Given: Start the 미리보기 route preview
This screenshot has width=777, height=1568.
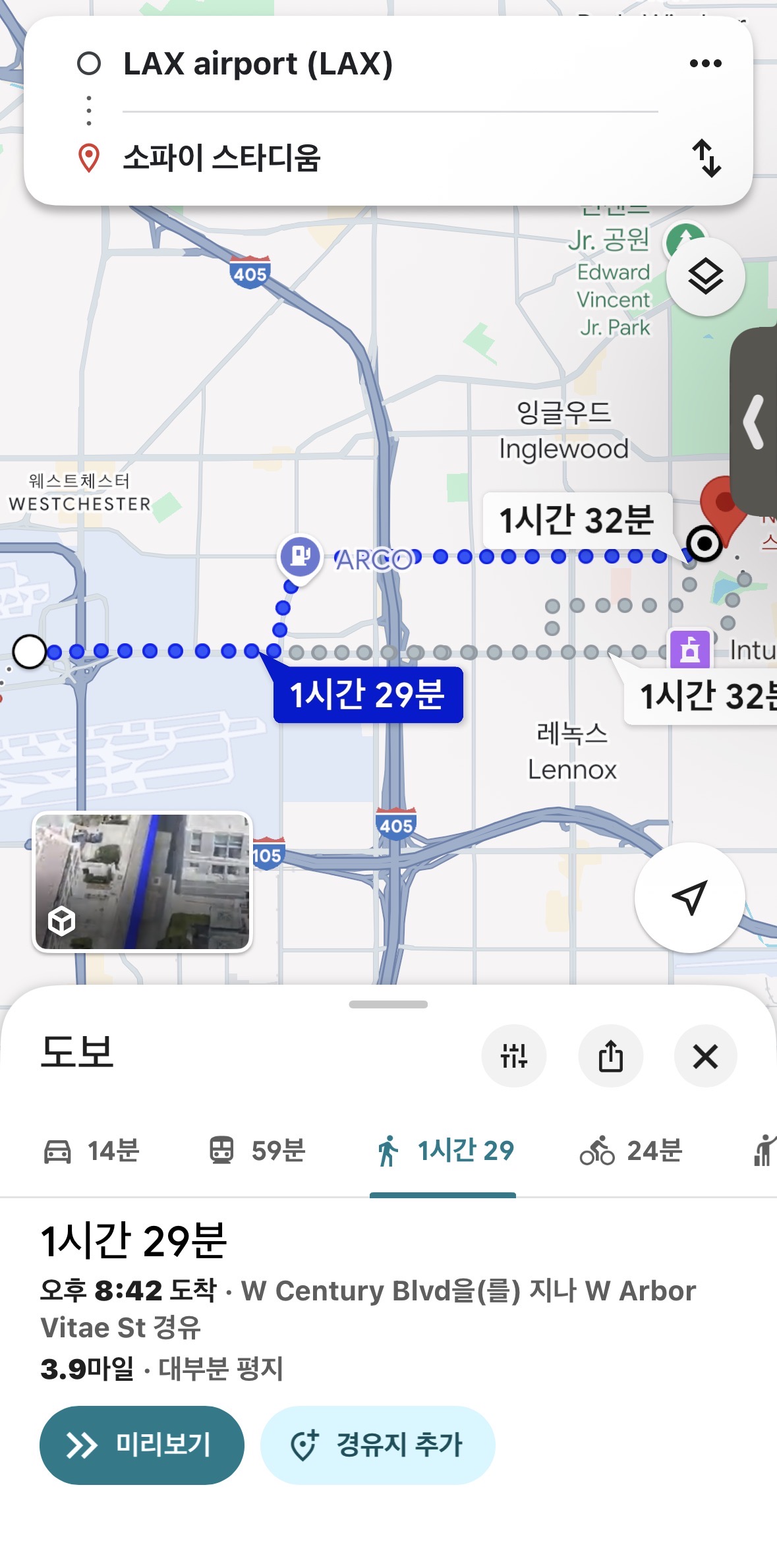Looking at the screenshot, I should click(x=142, y=1445).
